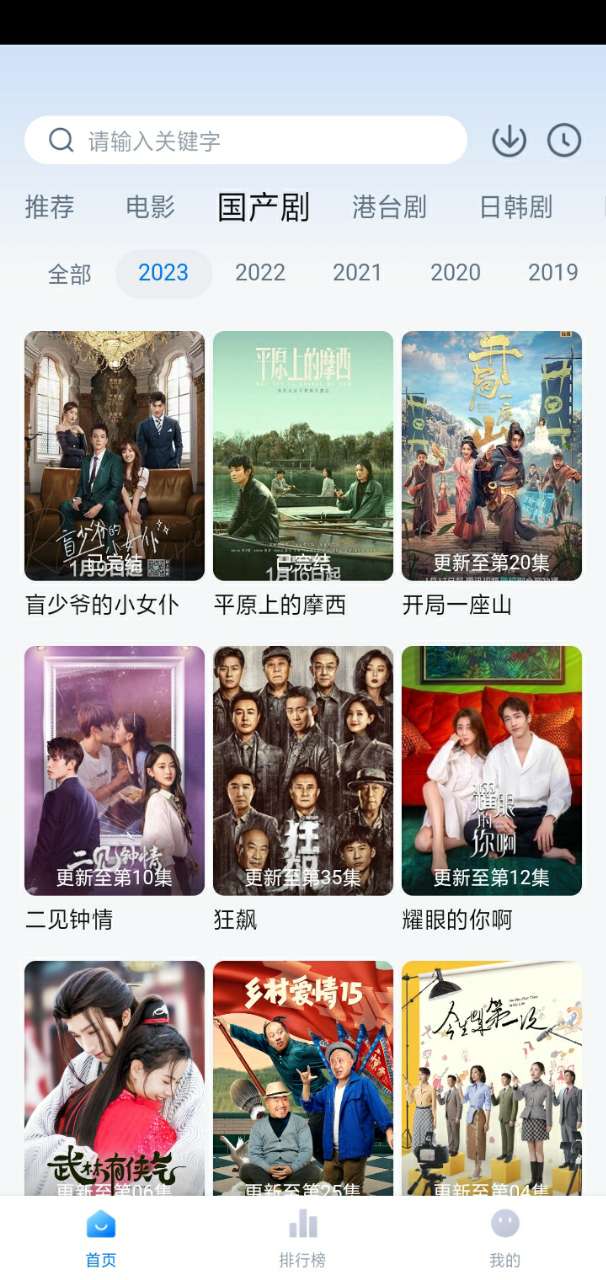The image size is (606, 1280).
Task: Open the downloads icon
Action: pyautogui.click(x=509, y=141)
